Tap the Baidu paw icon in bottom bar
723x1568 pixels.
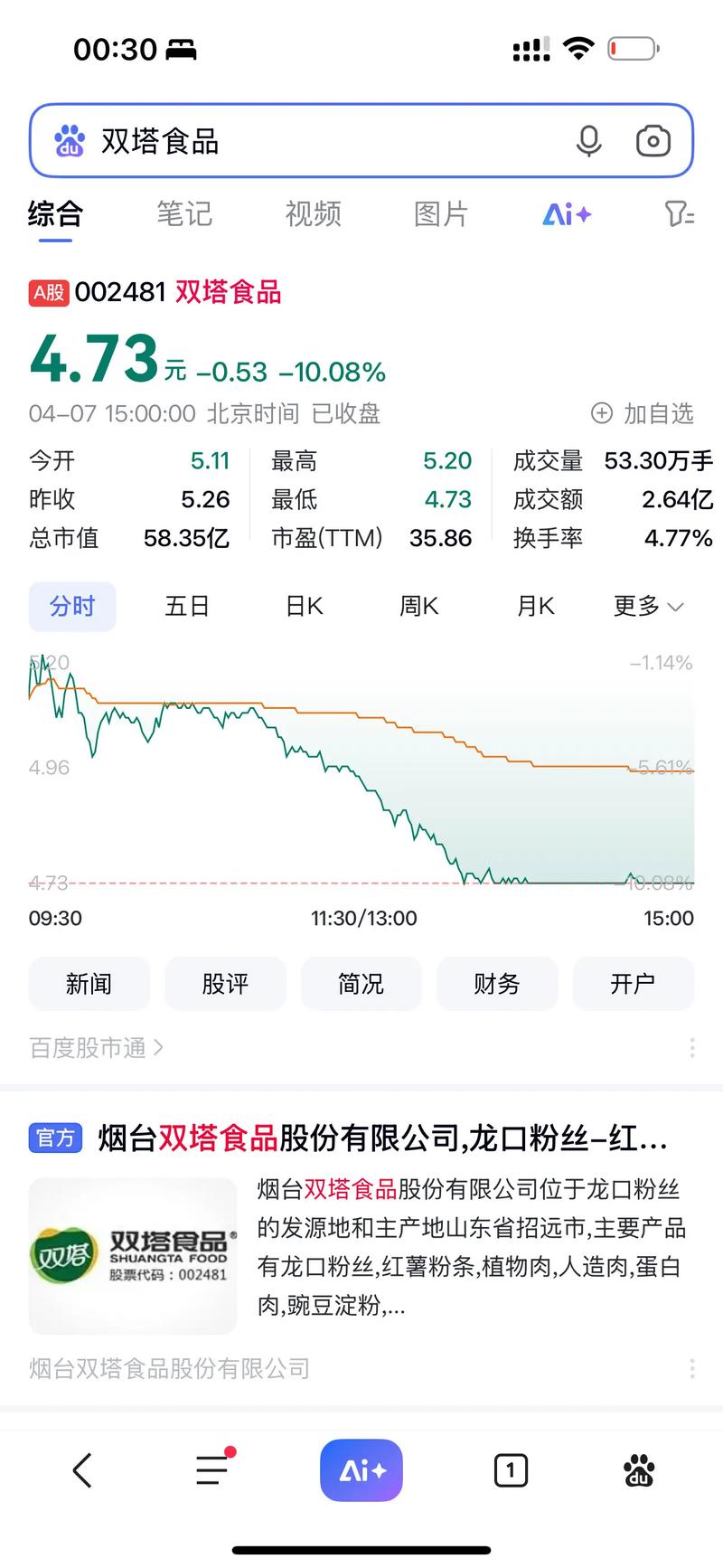639,1469
